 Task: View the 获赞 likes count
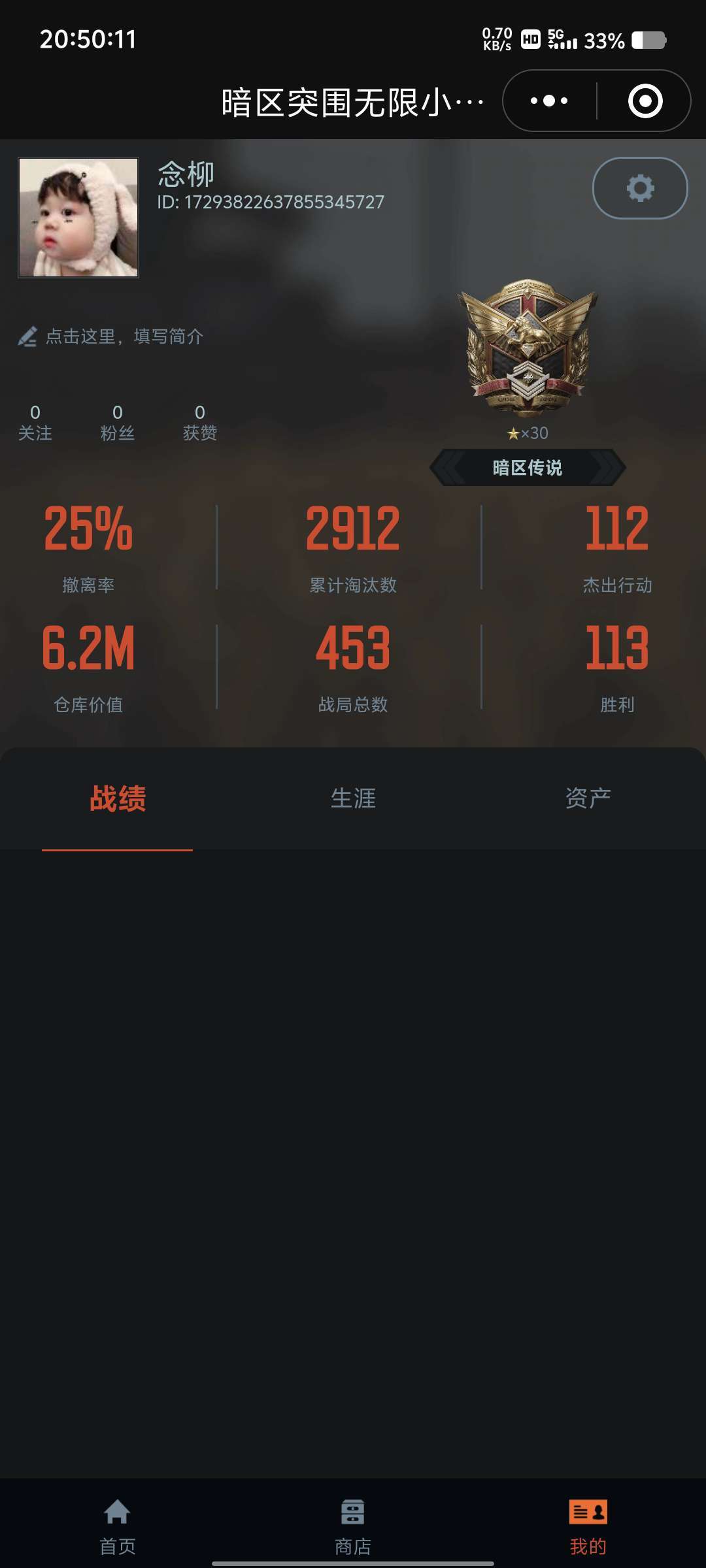tap(200, 423)
